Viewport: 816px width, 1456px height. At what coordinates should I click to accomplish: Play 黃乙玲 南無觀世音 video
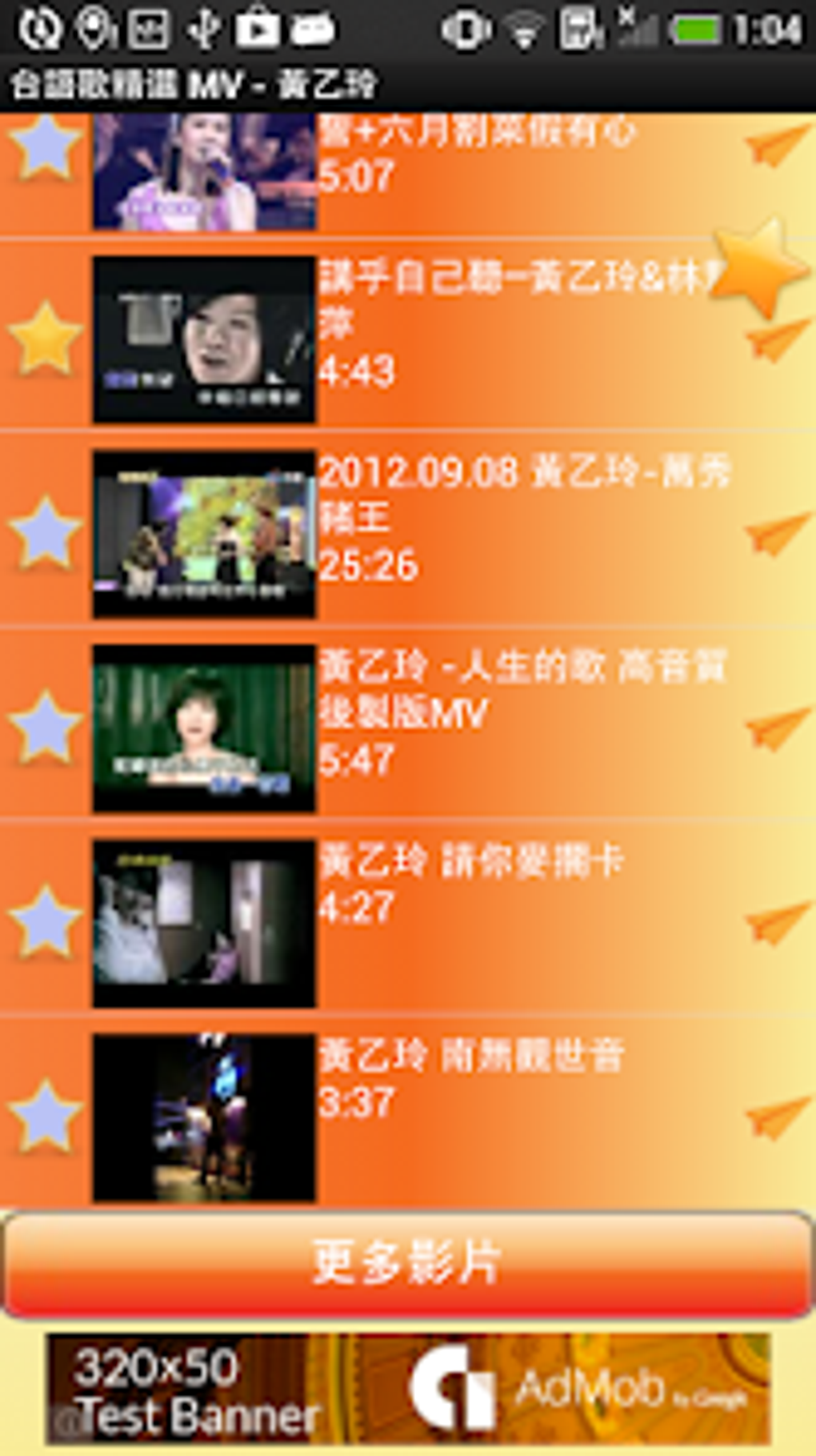point(205,1117)
